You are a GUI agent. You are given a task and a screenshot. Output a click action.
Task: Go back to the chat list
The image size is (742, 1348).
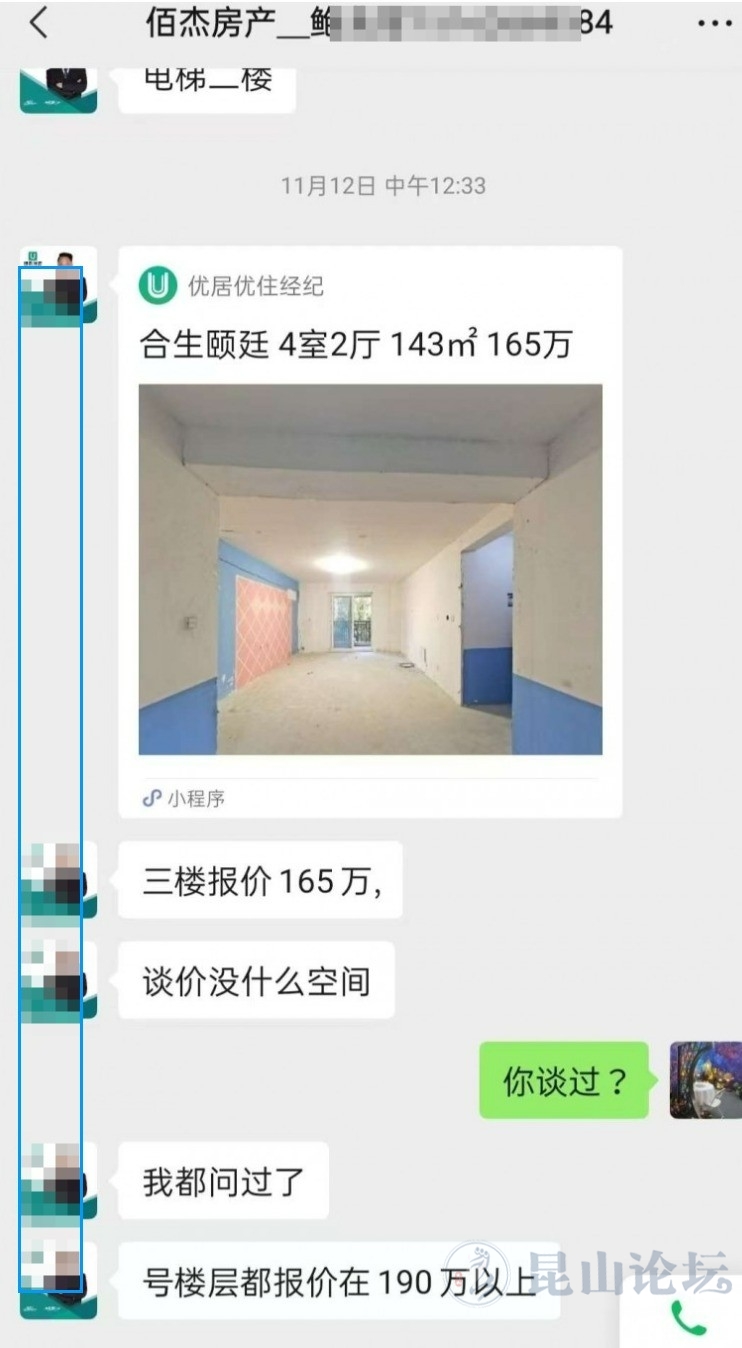[38, 23]
